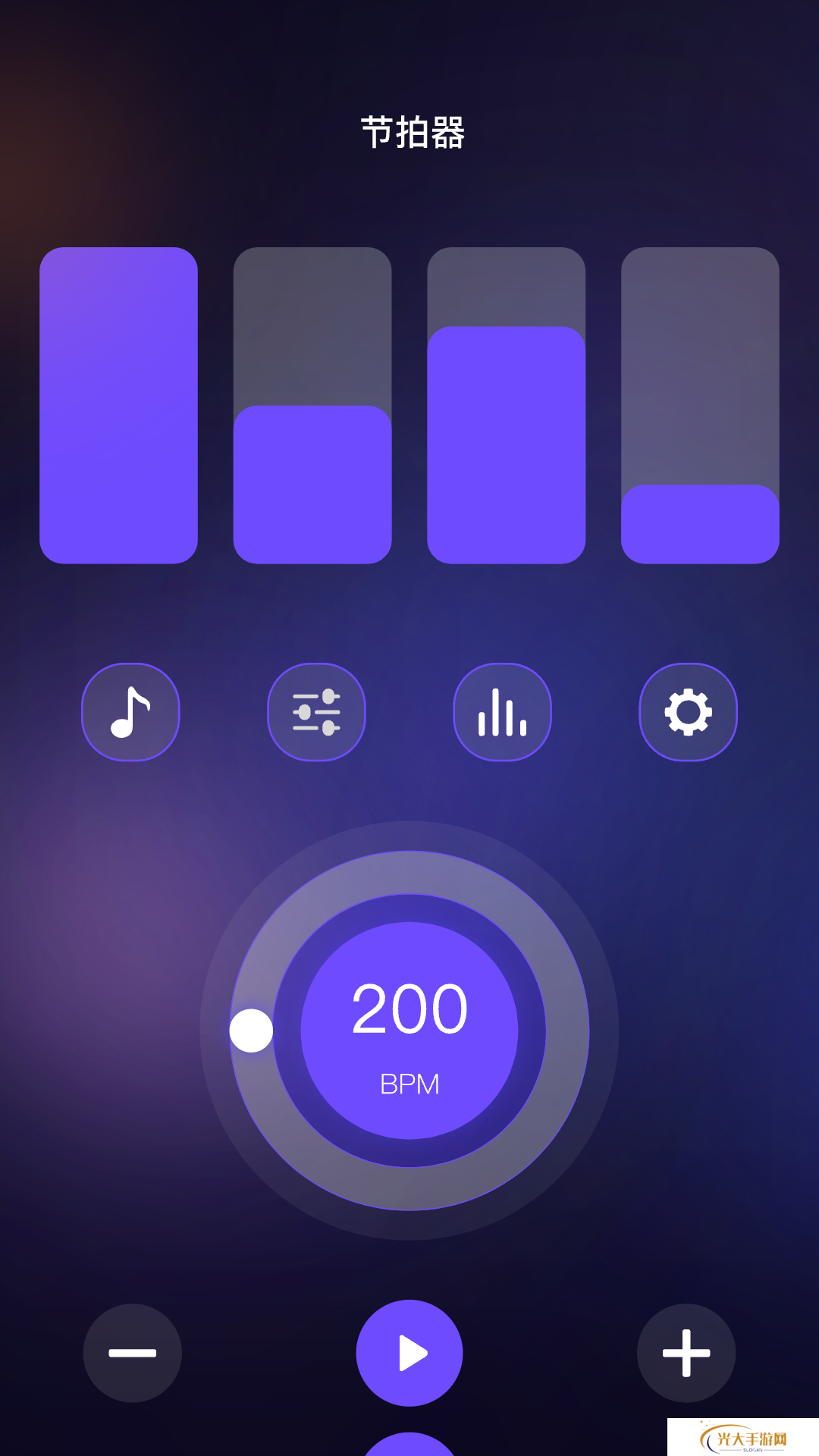The image size is (819, 1456).
Task: Tap the music note sound icon
Action: point(130,712)
